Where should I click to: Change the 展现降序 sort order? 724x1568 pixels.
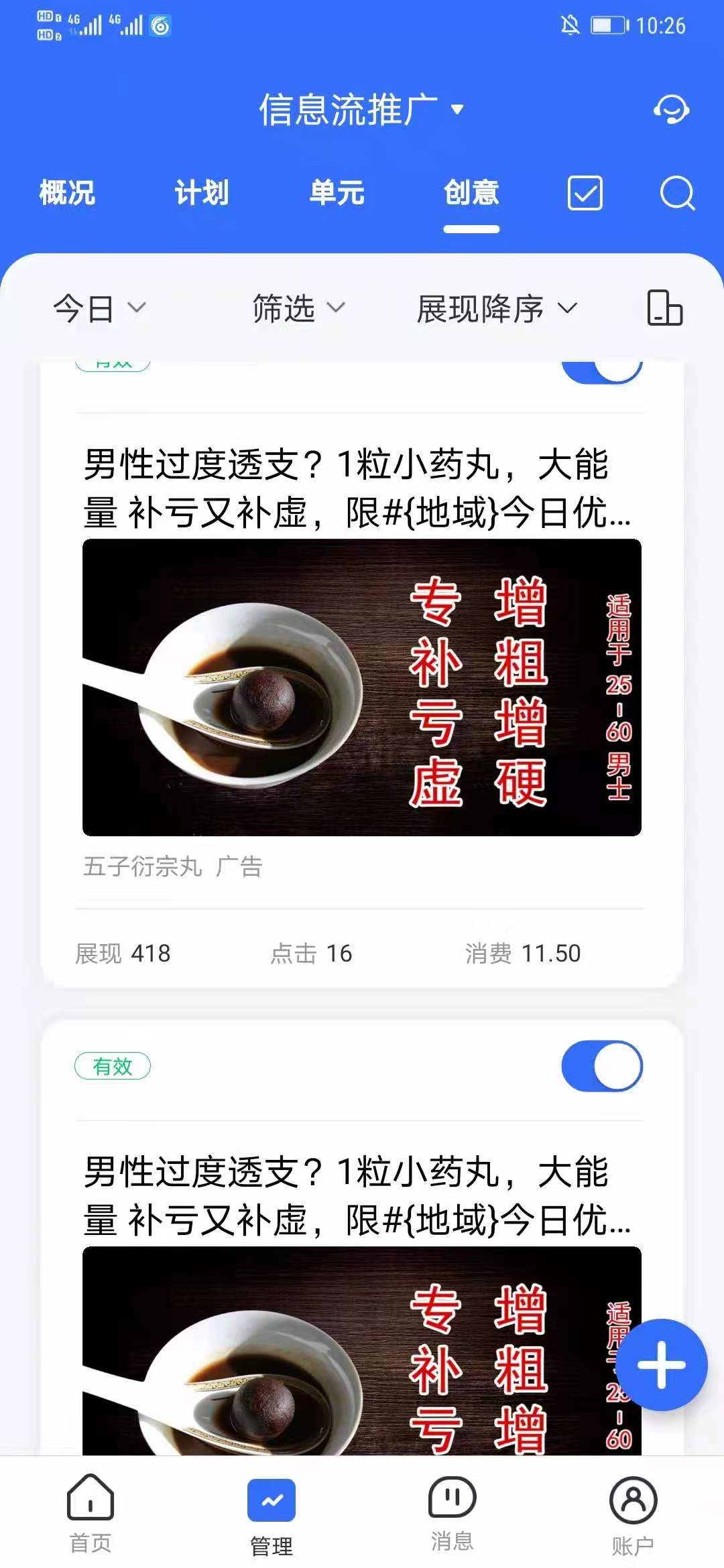[x=497, y=308]
